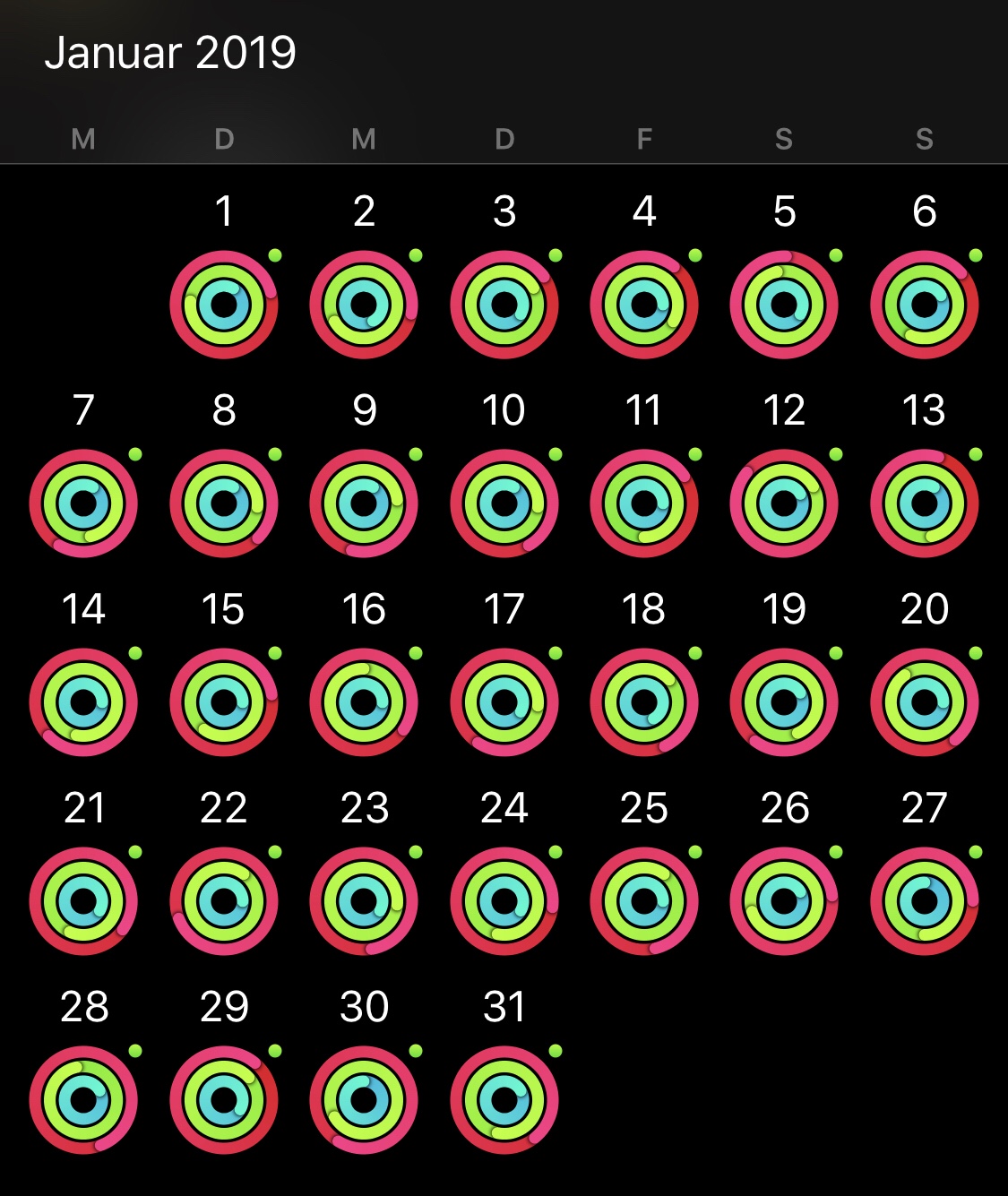
Task: View activity details for January 3
Action: click(504, 305)
